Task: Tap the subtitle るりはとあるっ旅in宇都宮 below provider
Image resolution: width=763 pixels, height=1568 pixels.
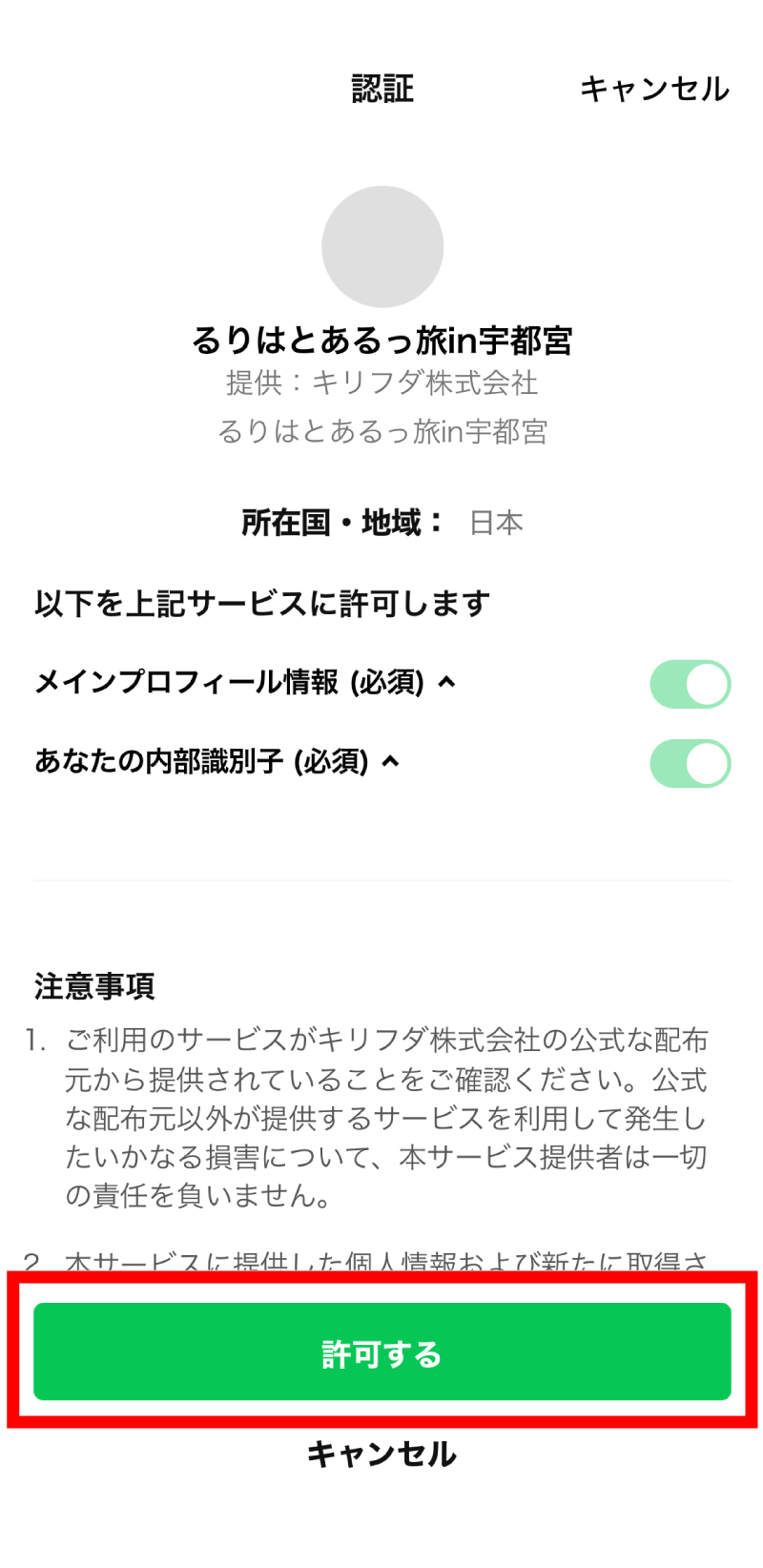Action: coord(382,428)
